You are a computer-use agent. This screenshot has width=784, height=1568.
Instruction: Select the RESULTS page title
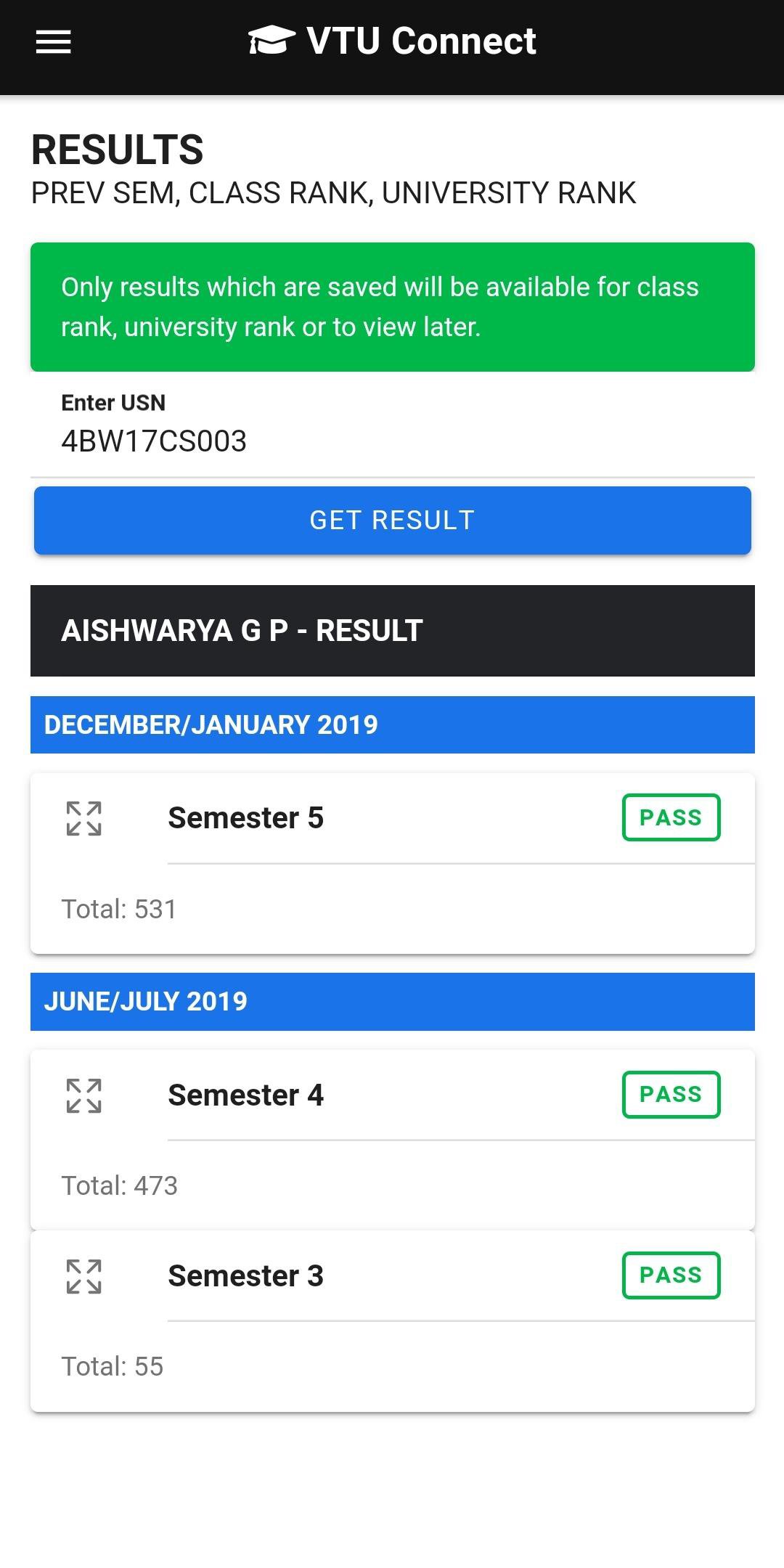116,151
